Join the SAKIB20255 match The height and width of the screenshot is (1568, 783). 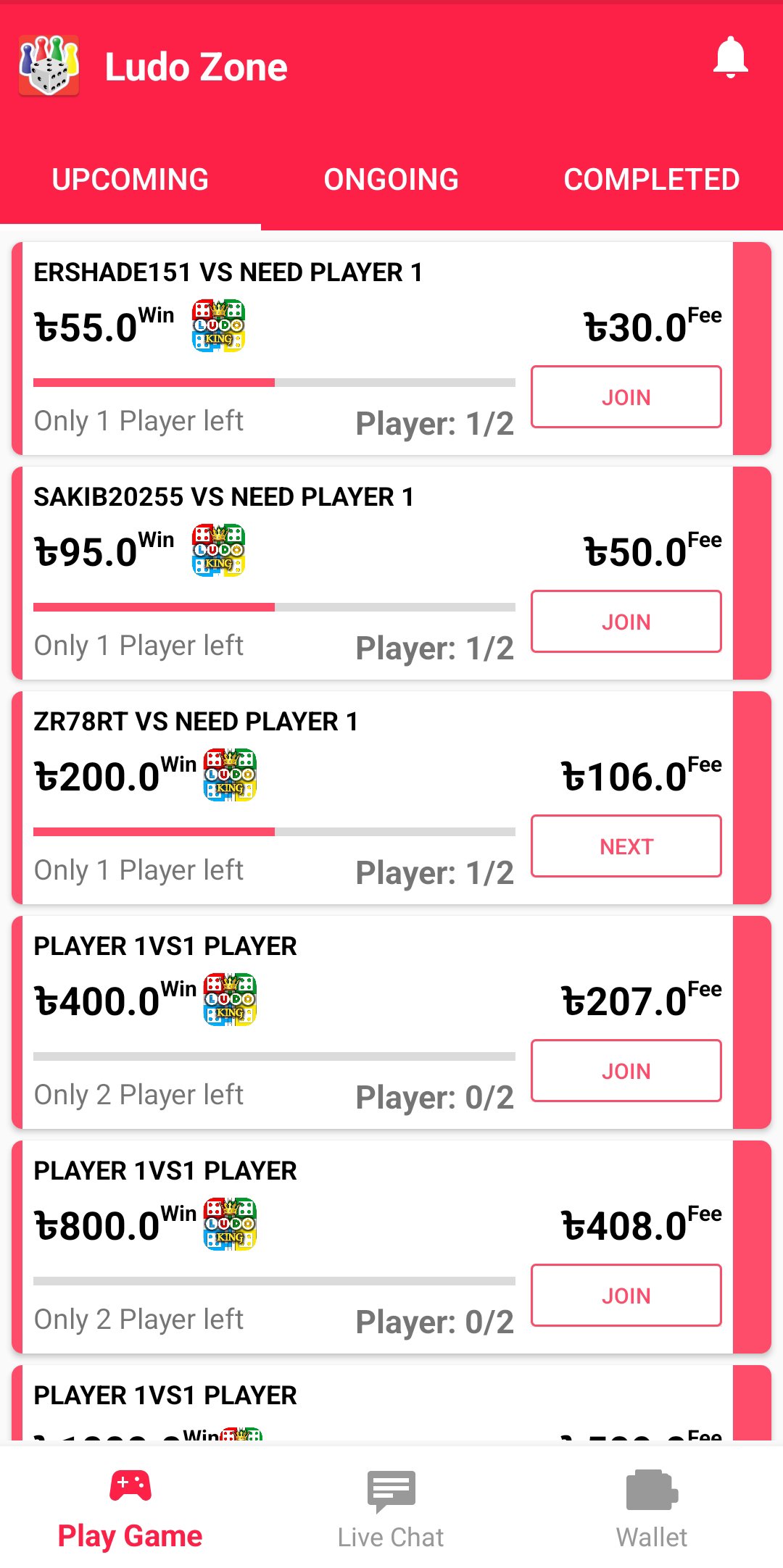click(626, 622)
